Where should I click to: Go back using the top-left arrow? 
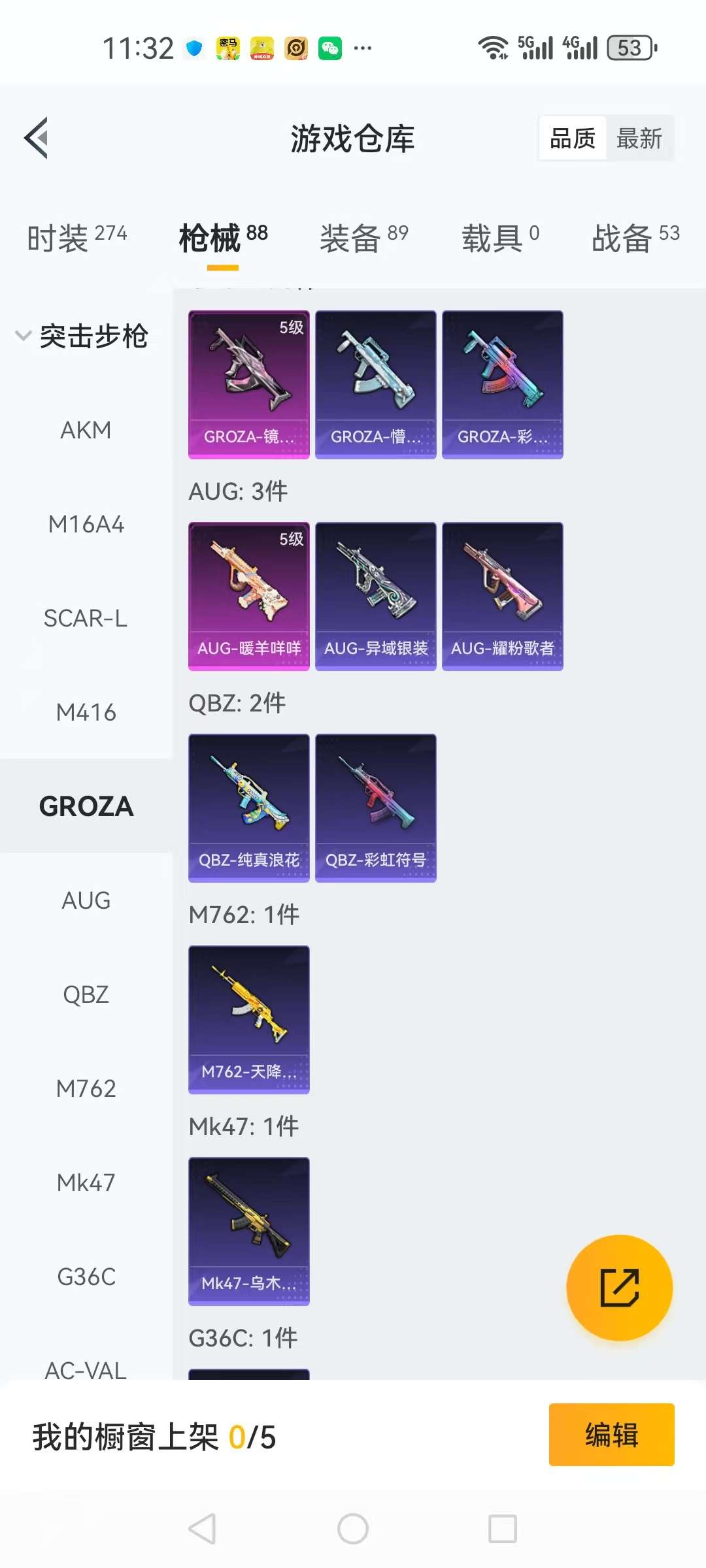coord(37,138)
